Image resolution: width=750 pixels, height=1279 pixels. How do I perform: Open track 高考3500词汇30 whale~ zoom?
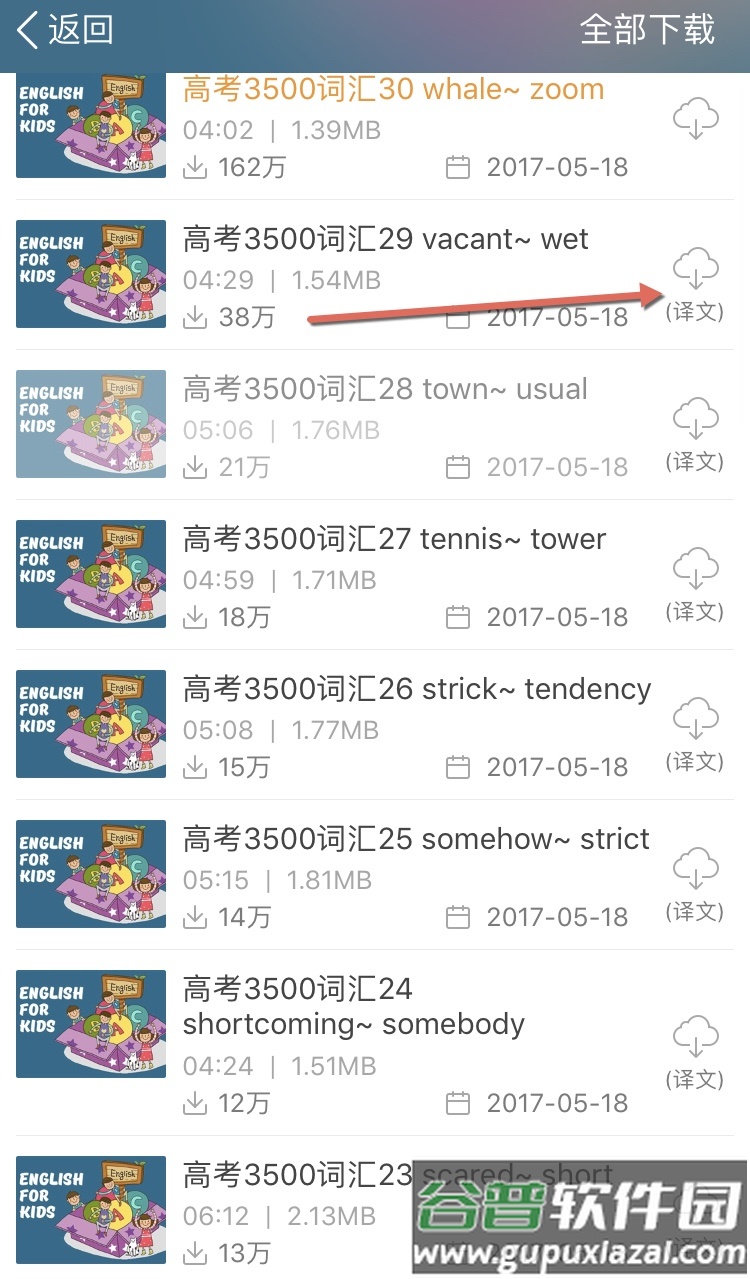point(392,90)
